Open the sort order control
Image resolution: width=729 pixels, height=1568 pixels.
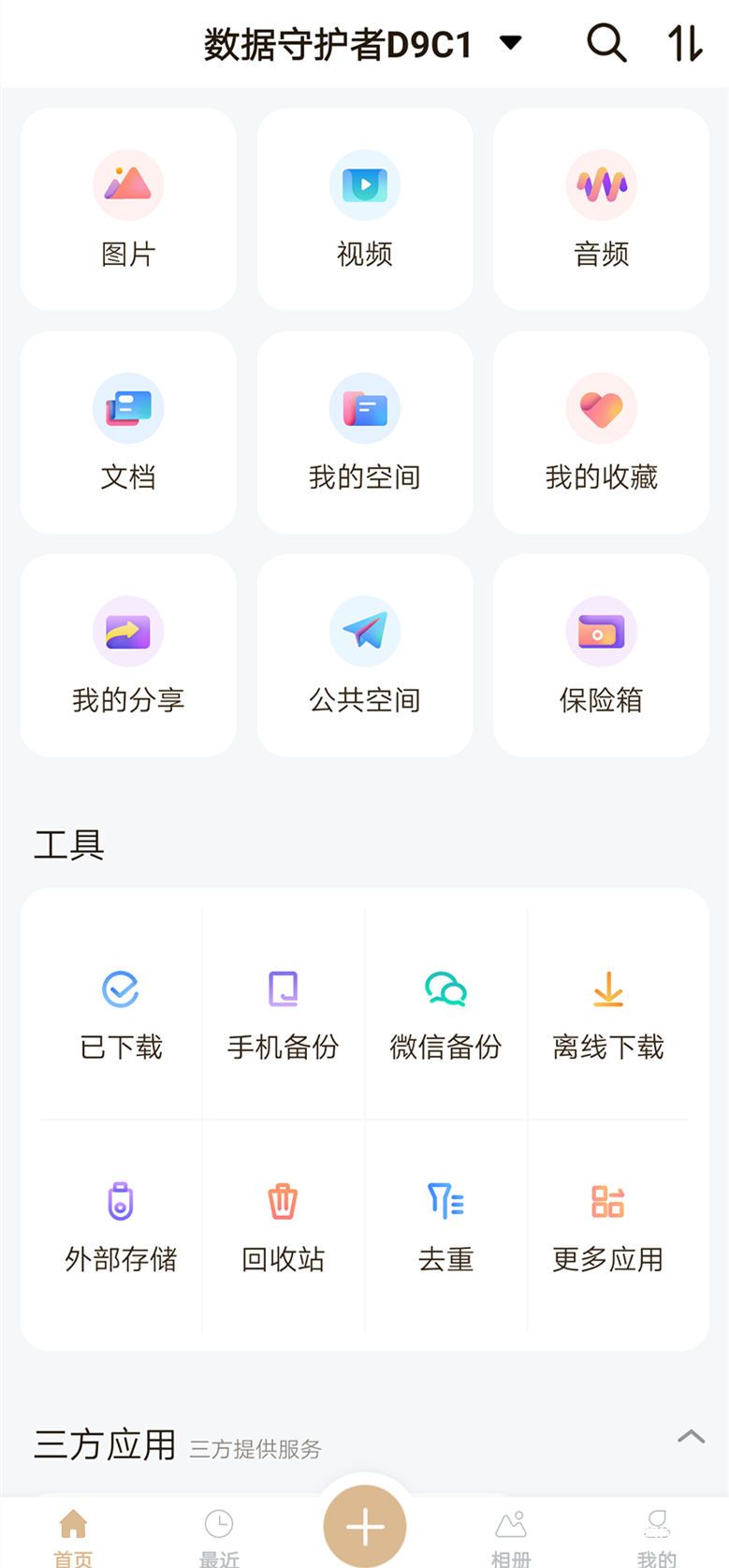[x=685, y=43]
